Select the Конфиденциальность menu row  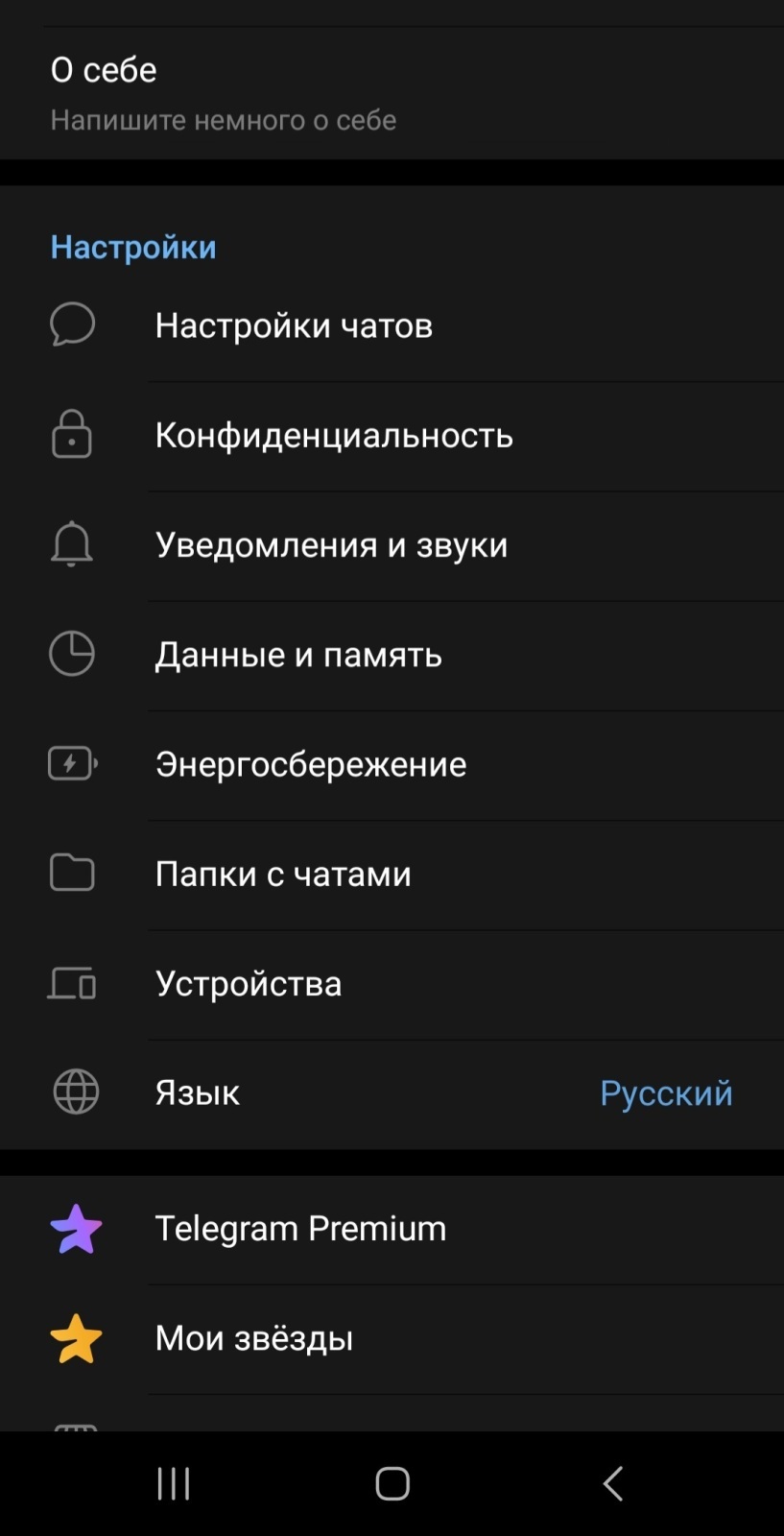click(x=335, y=434)
